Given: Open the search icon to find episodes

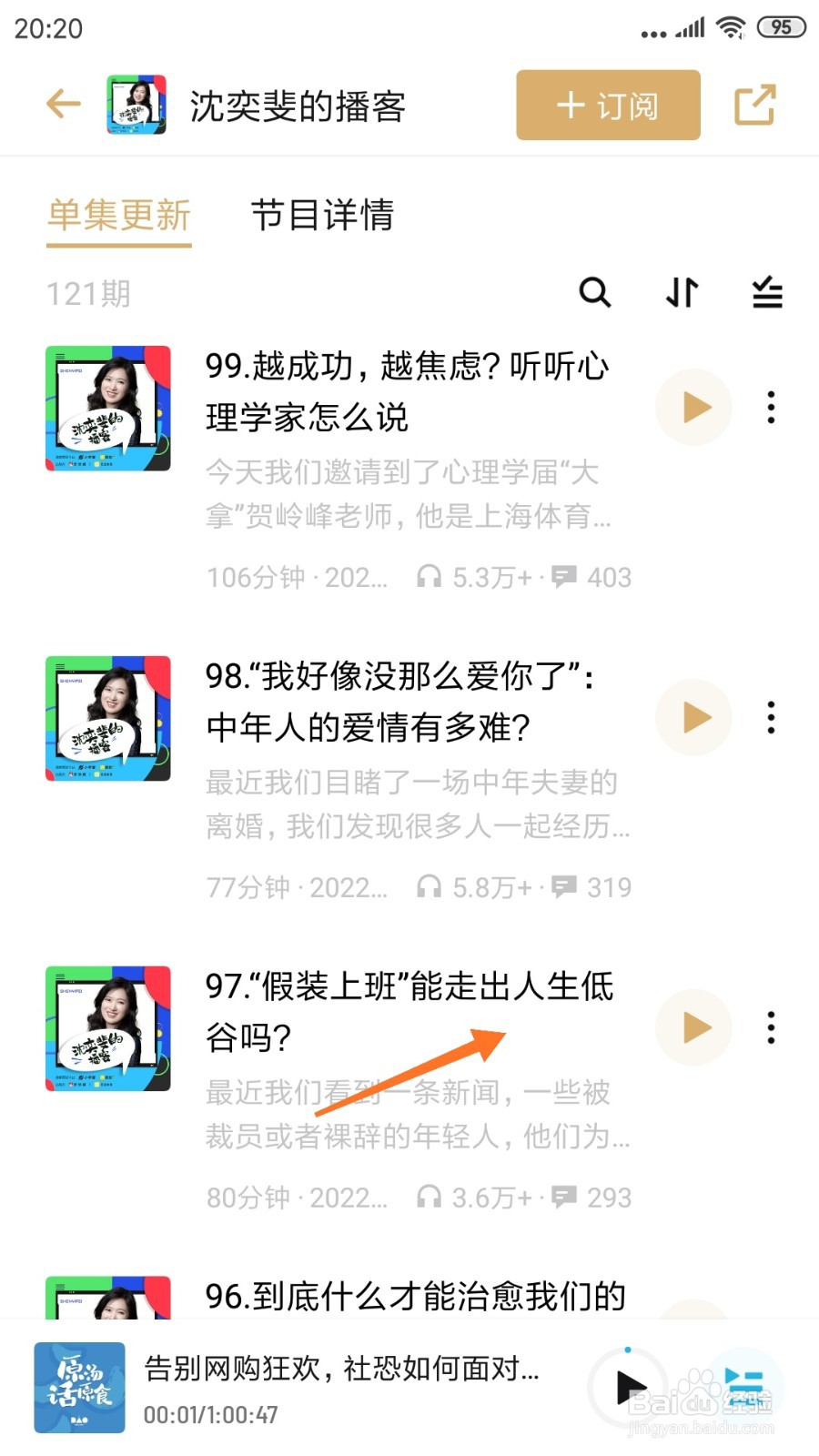Looking at the screenshot, I should click(x=596, y=293).
